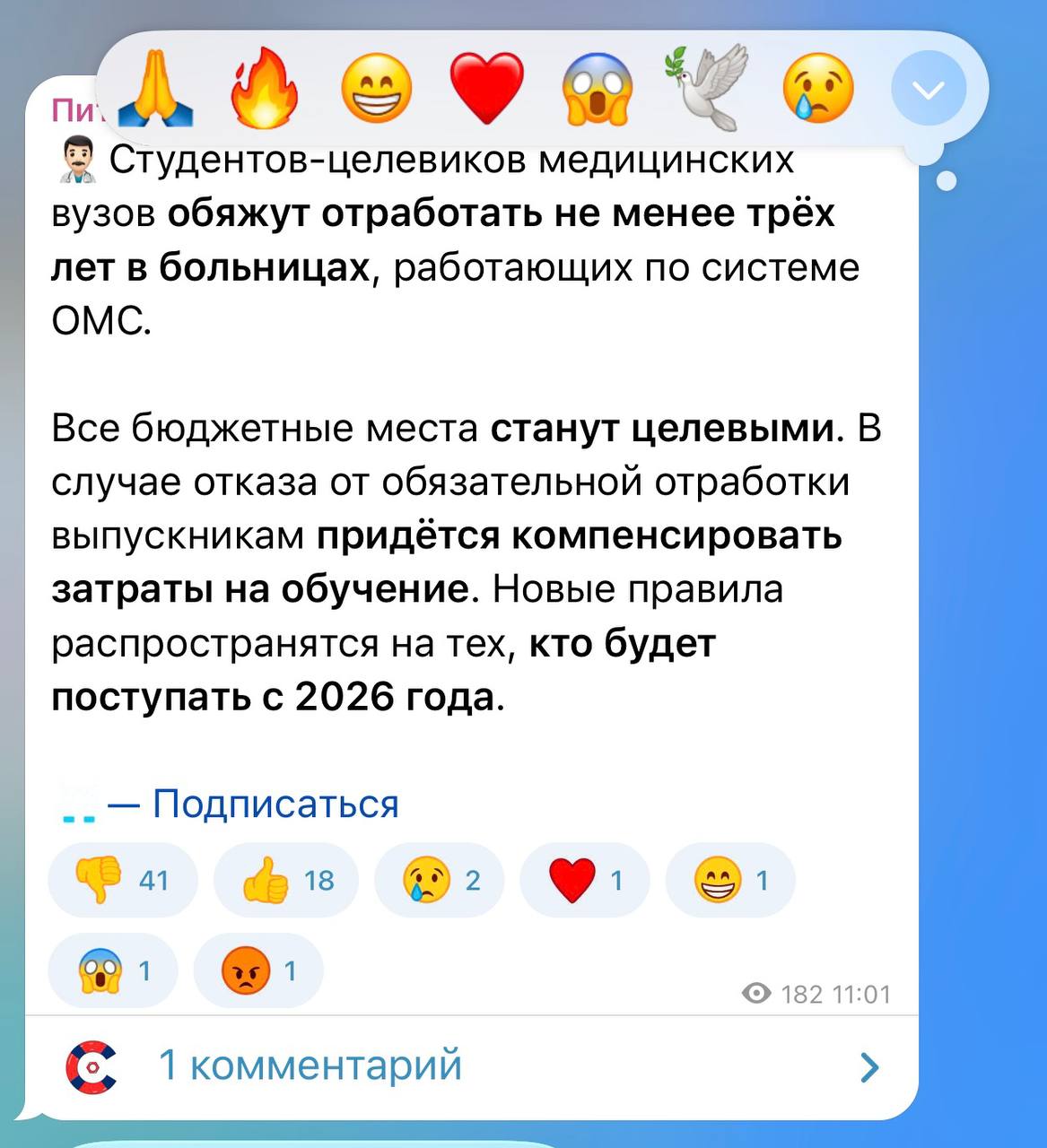Add to the thumbs down reaction with 41

(x=122, y=880)
